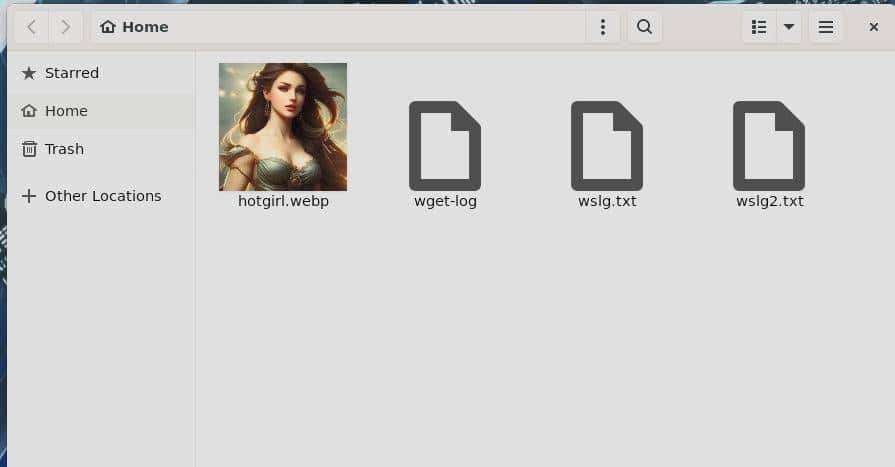
Task: Open the Trash folder
Action: pyautogui.click(x=64, y=149)
